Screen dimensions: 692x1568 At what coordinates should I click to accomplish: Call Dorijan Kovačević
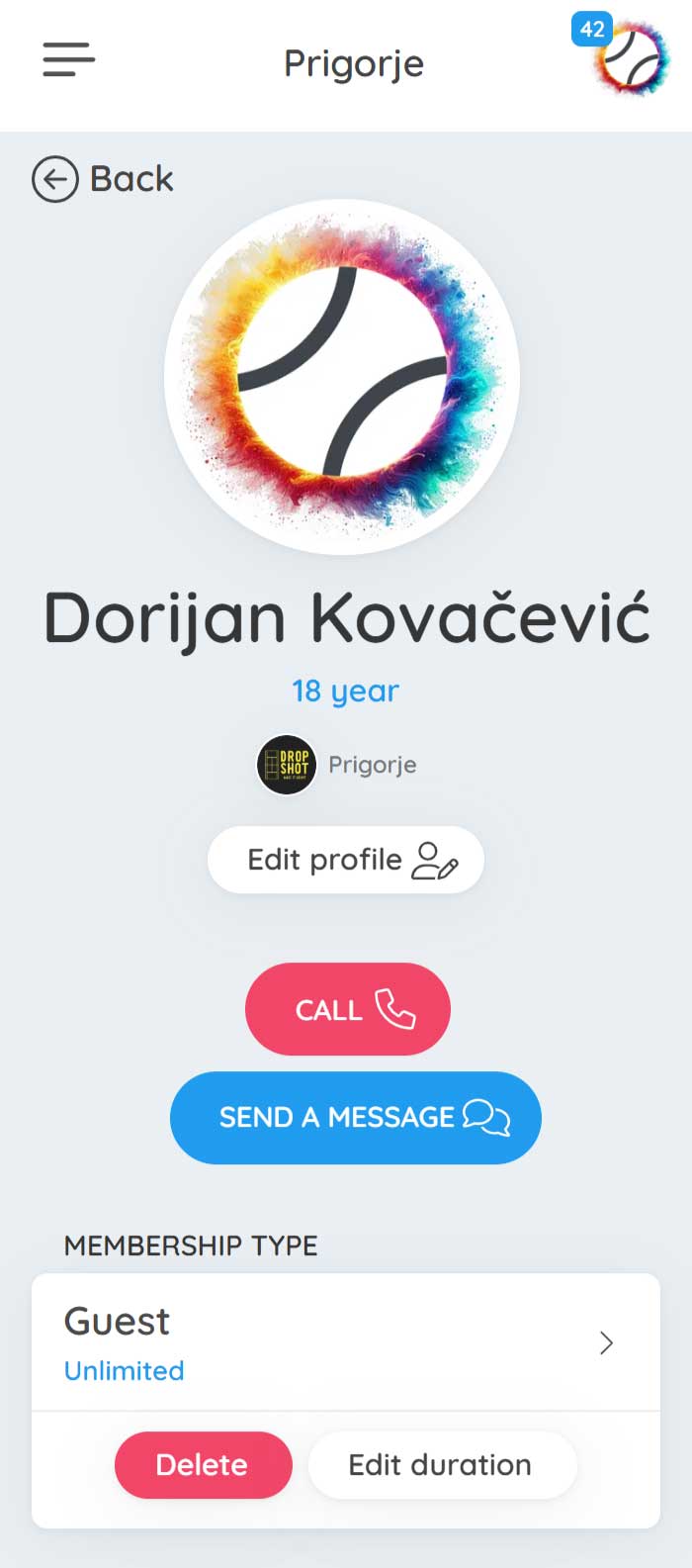[x=347, y=1009]
